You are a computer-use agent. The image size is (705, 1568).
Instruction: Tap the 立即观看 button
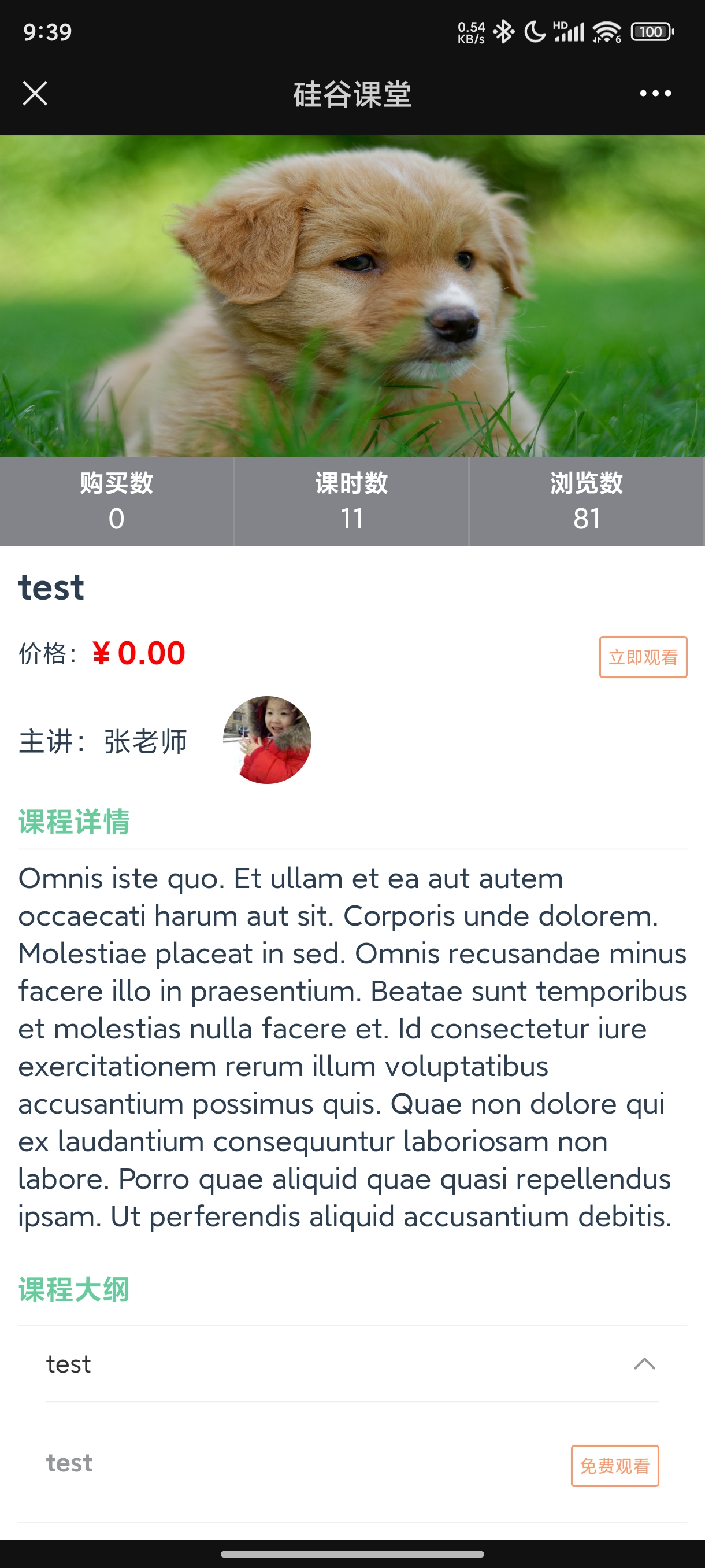[x=643, y=657]
